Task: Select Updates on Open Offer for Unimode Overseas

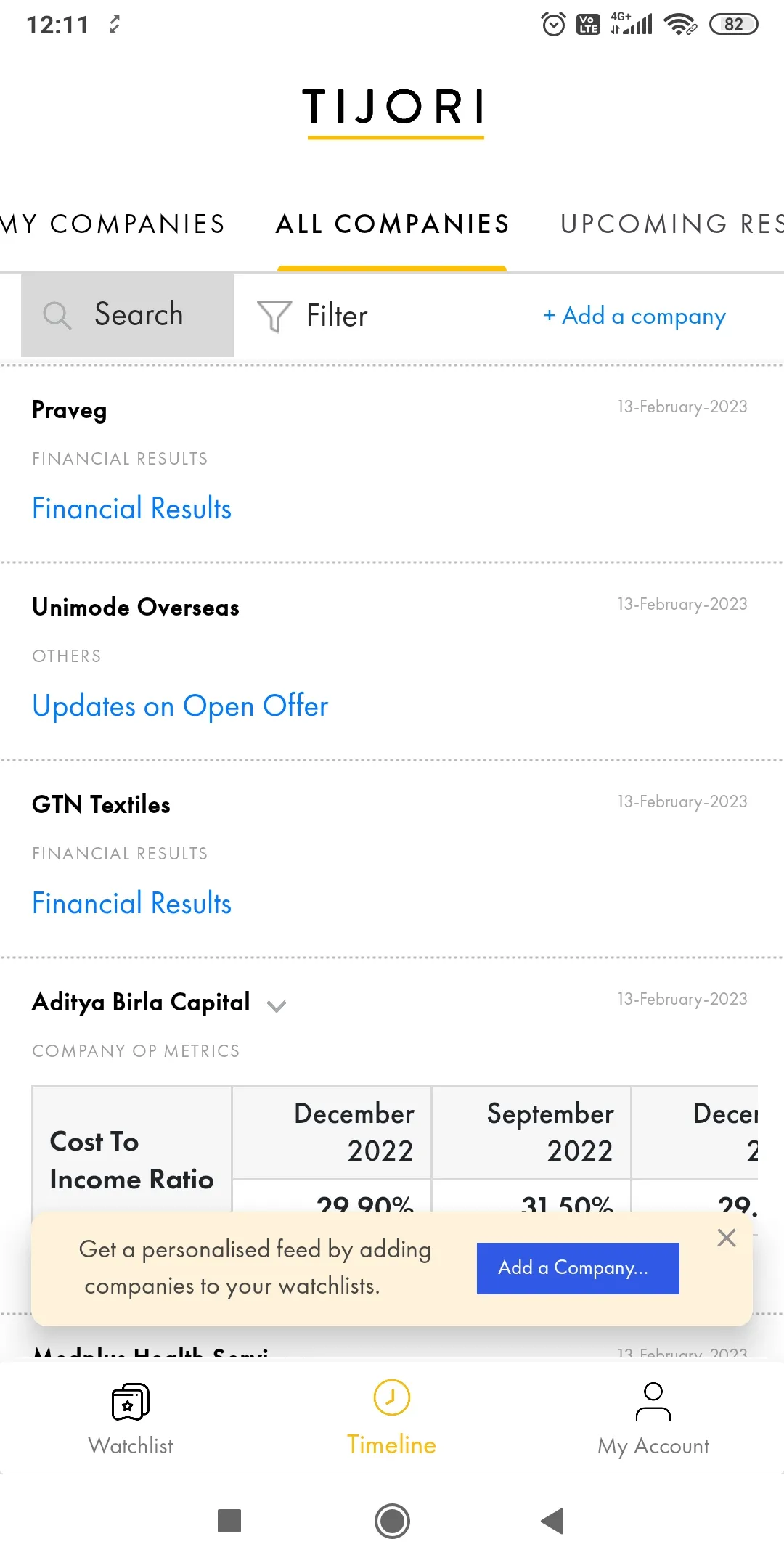Action: click(179, 706)
